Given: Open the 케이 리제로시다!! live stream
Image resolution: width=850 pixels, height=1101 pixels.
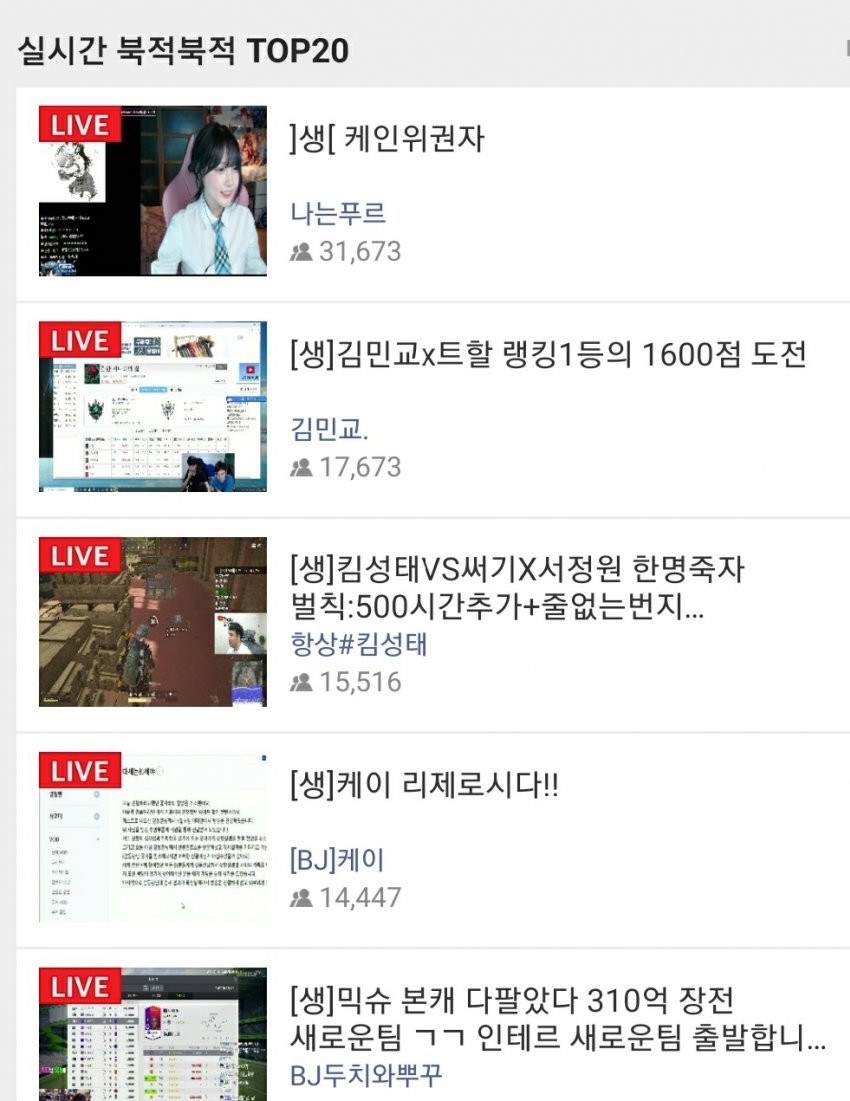Looking at the screenshot, I should coord(424,785).
